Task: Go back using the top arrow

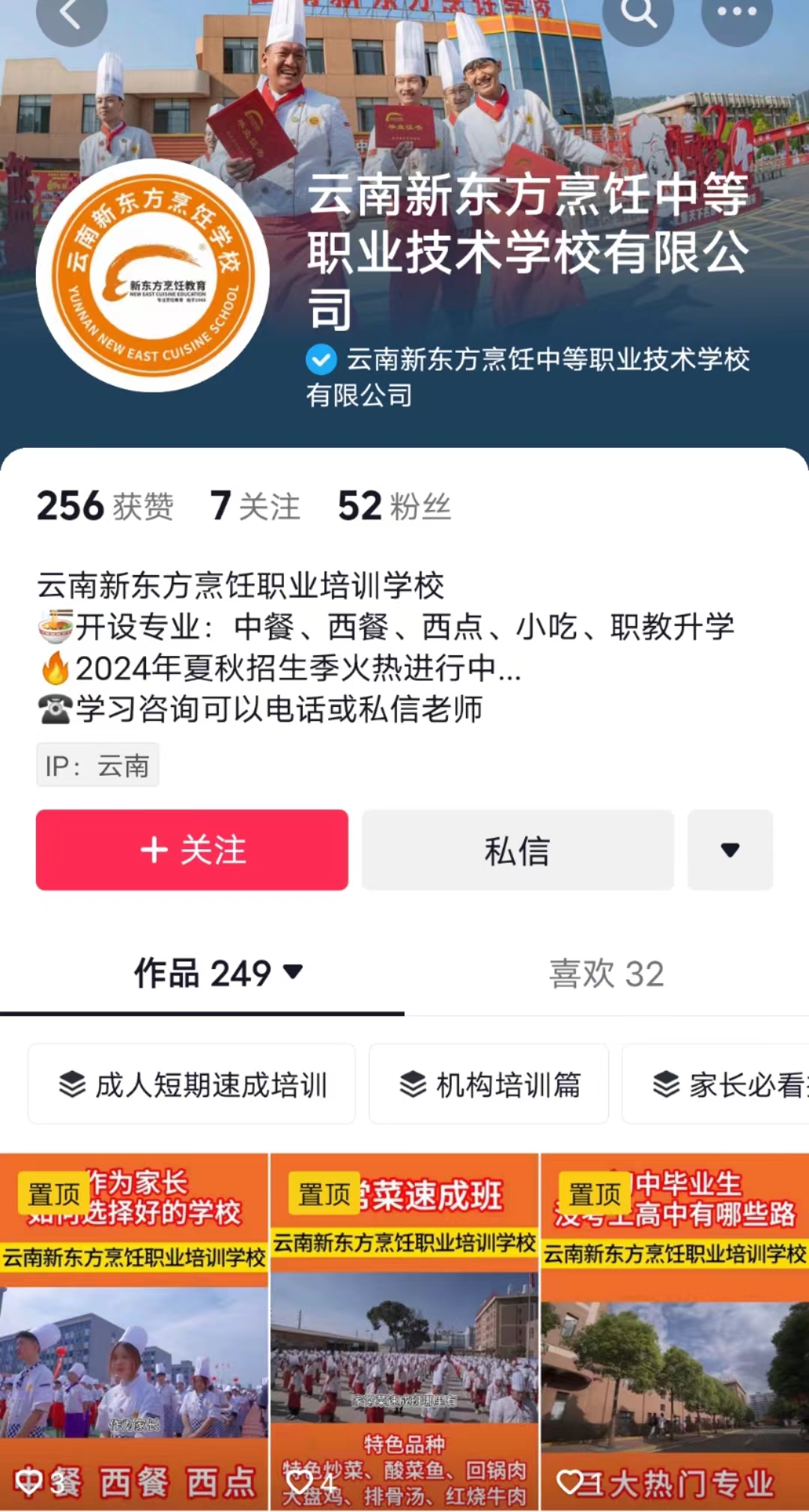Action: point(70,13)
